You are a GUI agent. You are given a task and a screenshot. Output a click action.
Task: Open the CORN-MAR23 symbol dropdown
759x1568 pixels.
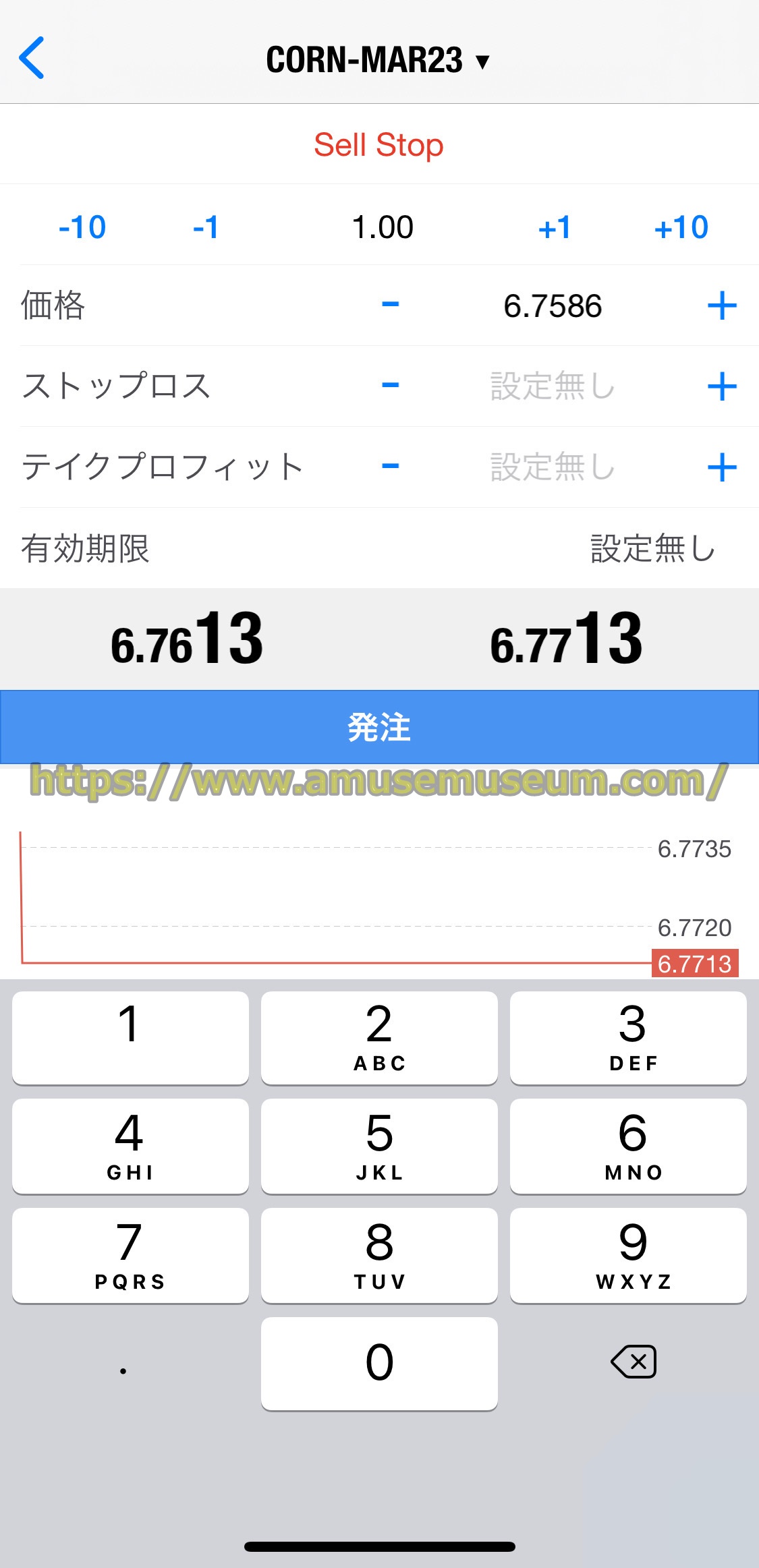click(x=378, y=60)
